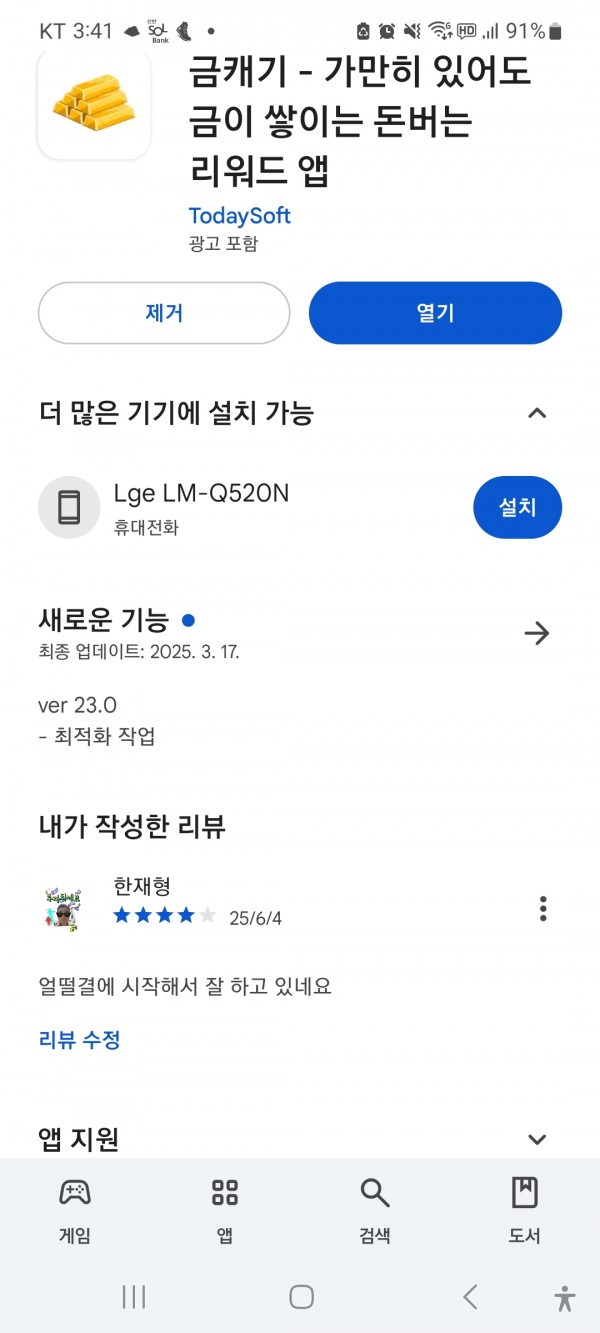Go to the 검색 tab
The height and width of the screenshot is (1333, 600).
[x=375, y=1210]
